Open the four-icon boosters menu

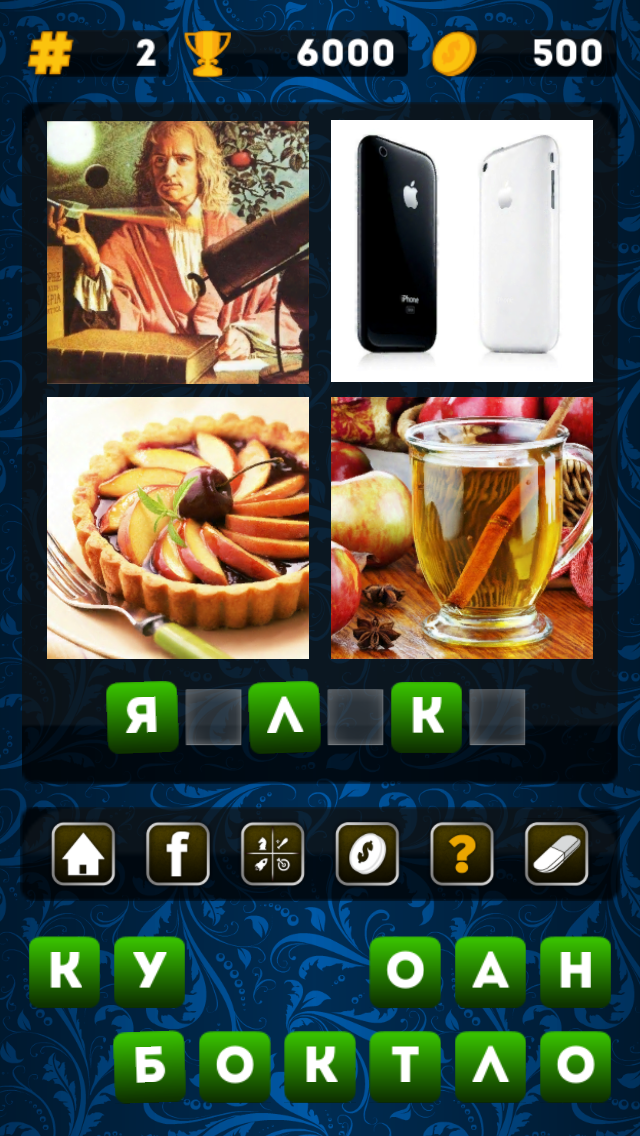[272, 854]
